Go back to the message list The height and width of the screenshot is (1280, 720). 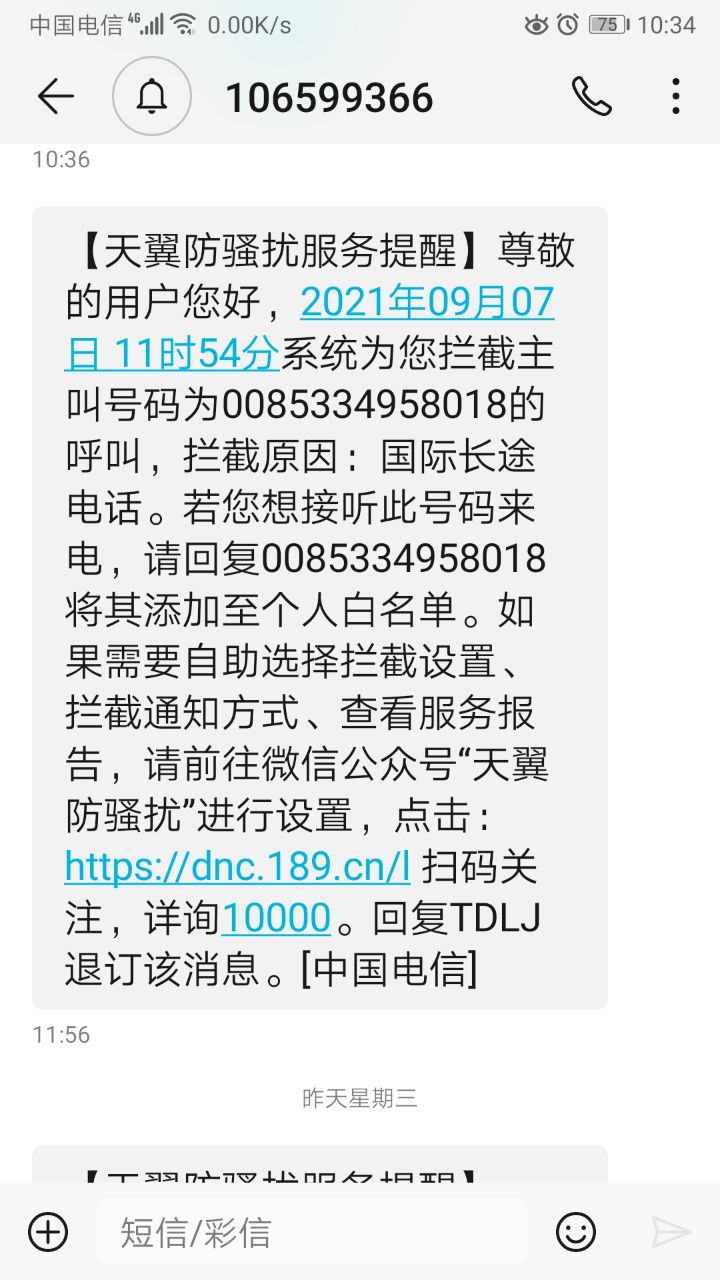click(55, 96)
